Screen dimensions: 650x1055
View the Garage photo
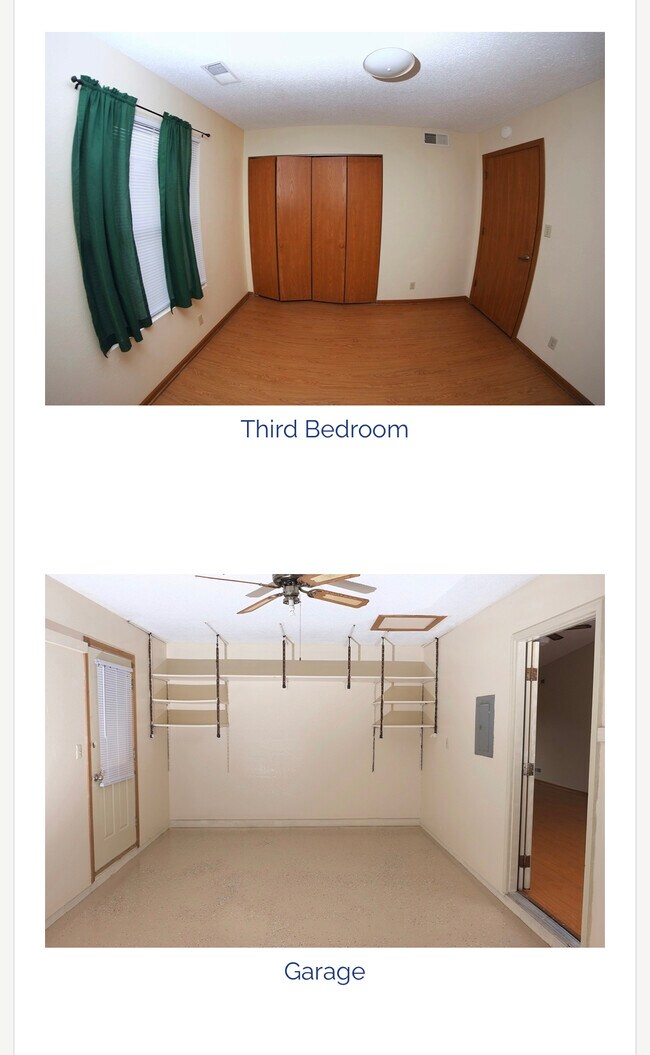pyautogui.click(x=324, y=760)
